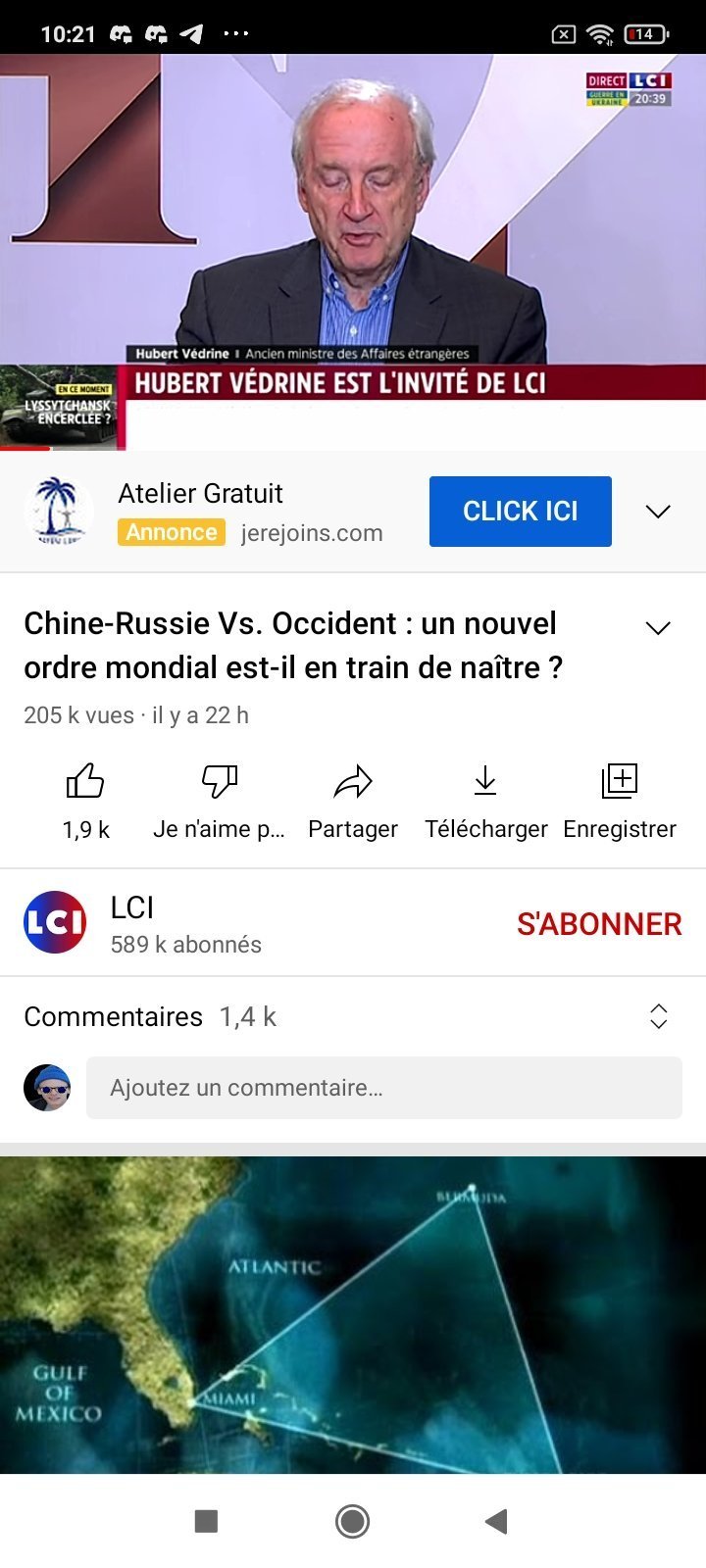The width and height of the screenshot is (706, 1568).
Task: Tap the video player showing Hubert Védrine
Action: click(353, 252)
